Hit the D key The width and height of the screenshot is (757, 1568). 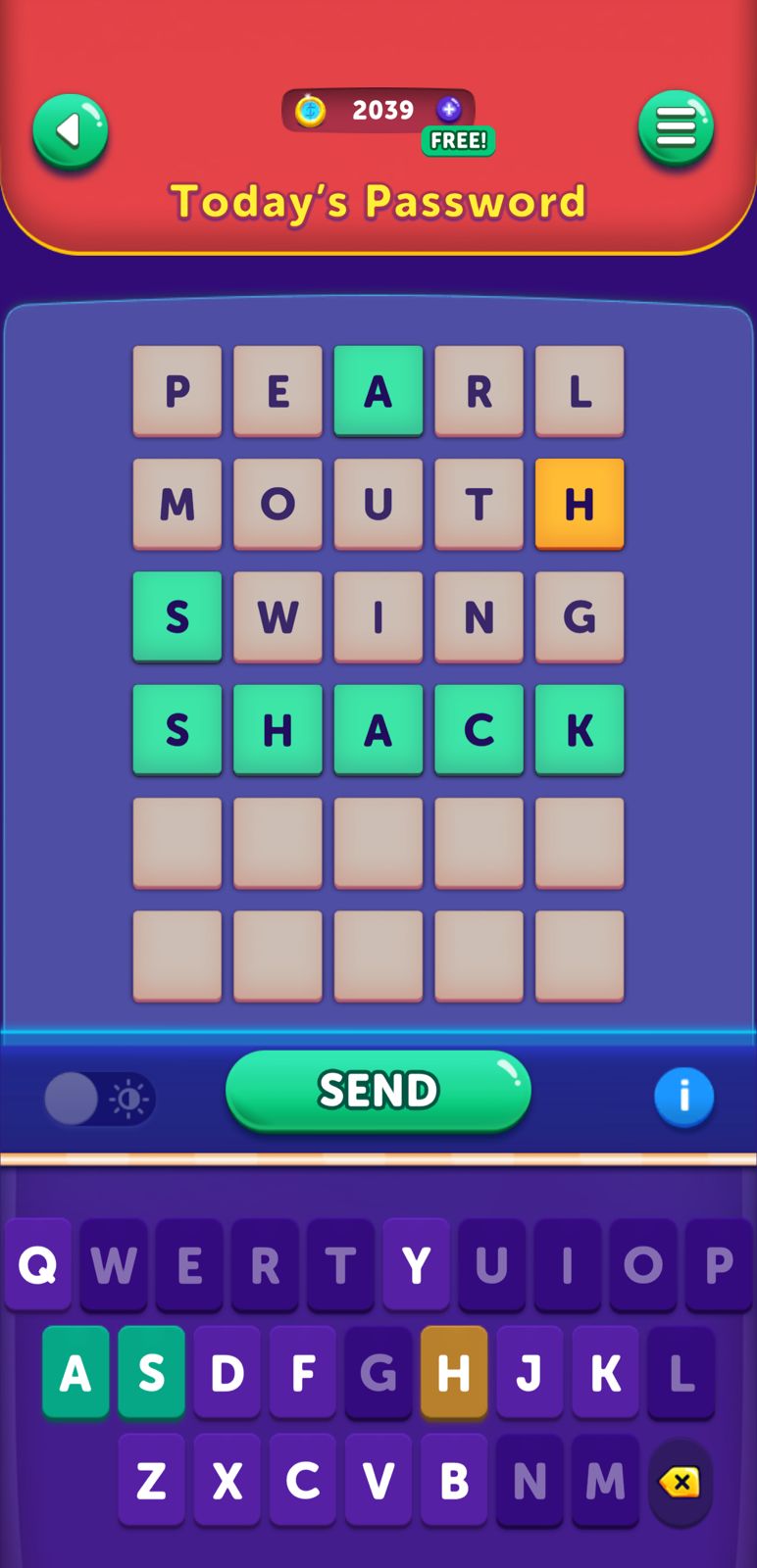tap(227, 1372)
